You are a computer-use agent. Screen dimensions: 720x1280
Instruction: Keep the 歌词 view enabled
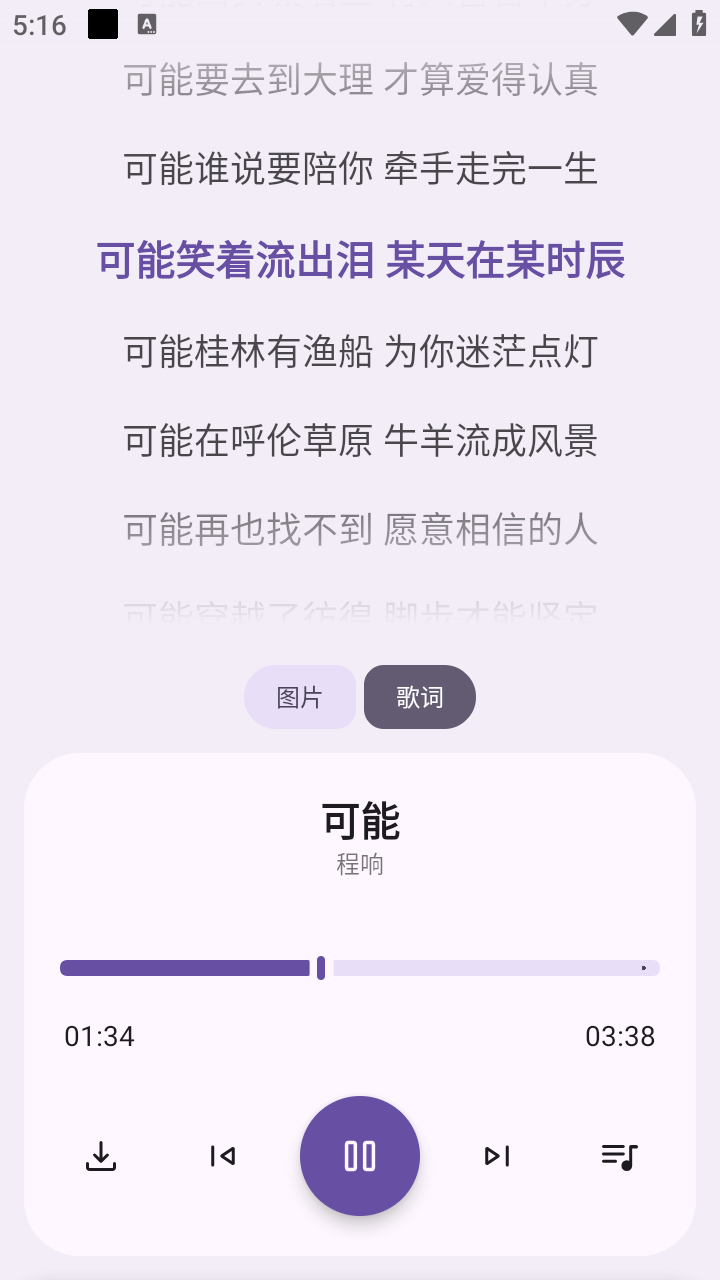point(419,697)
